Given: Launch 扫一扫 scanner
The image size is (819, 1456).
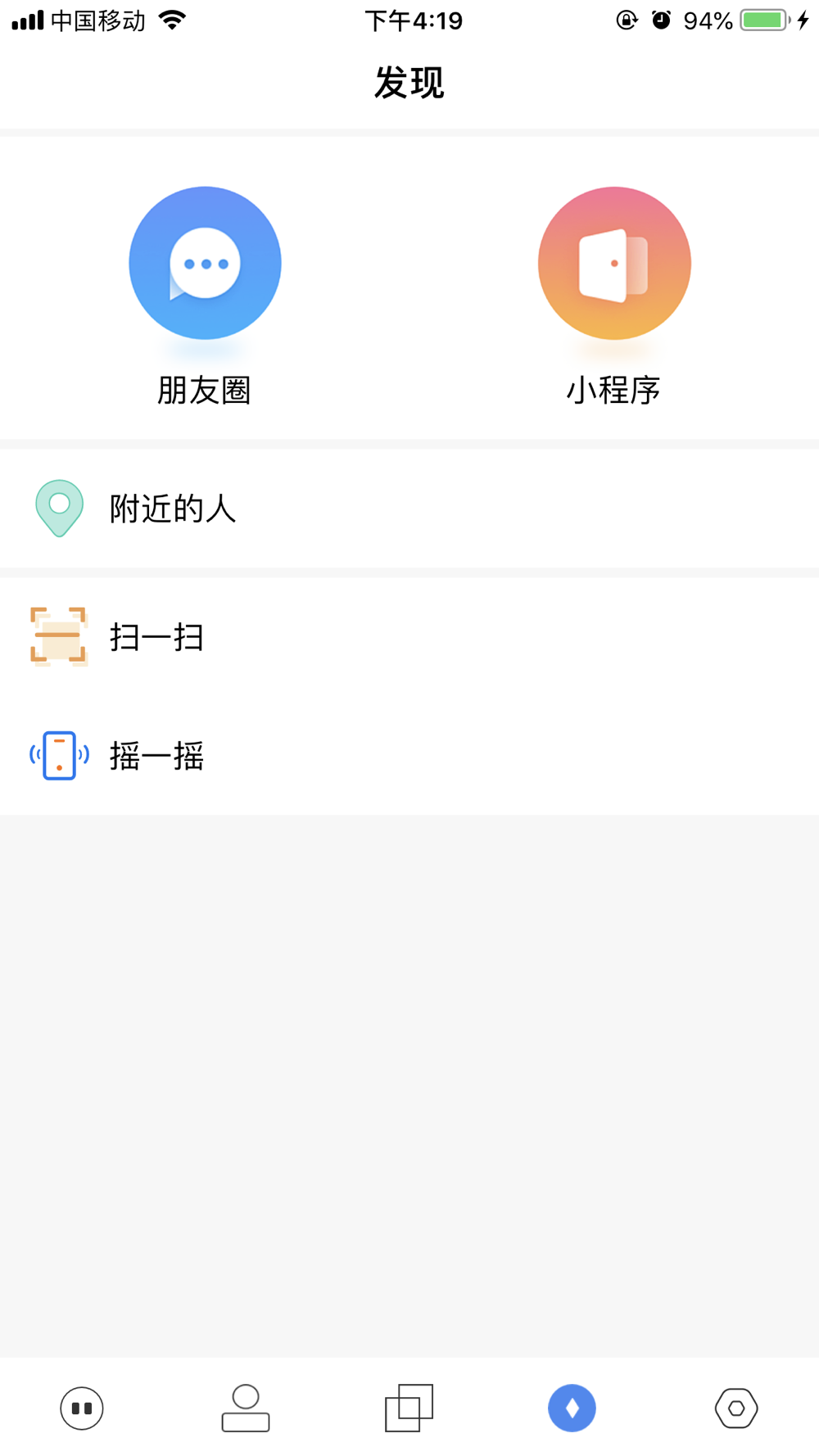Looking at the screenshot, I should tap(409, 636).
